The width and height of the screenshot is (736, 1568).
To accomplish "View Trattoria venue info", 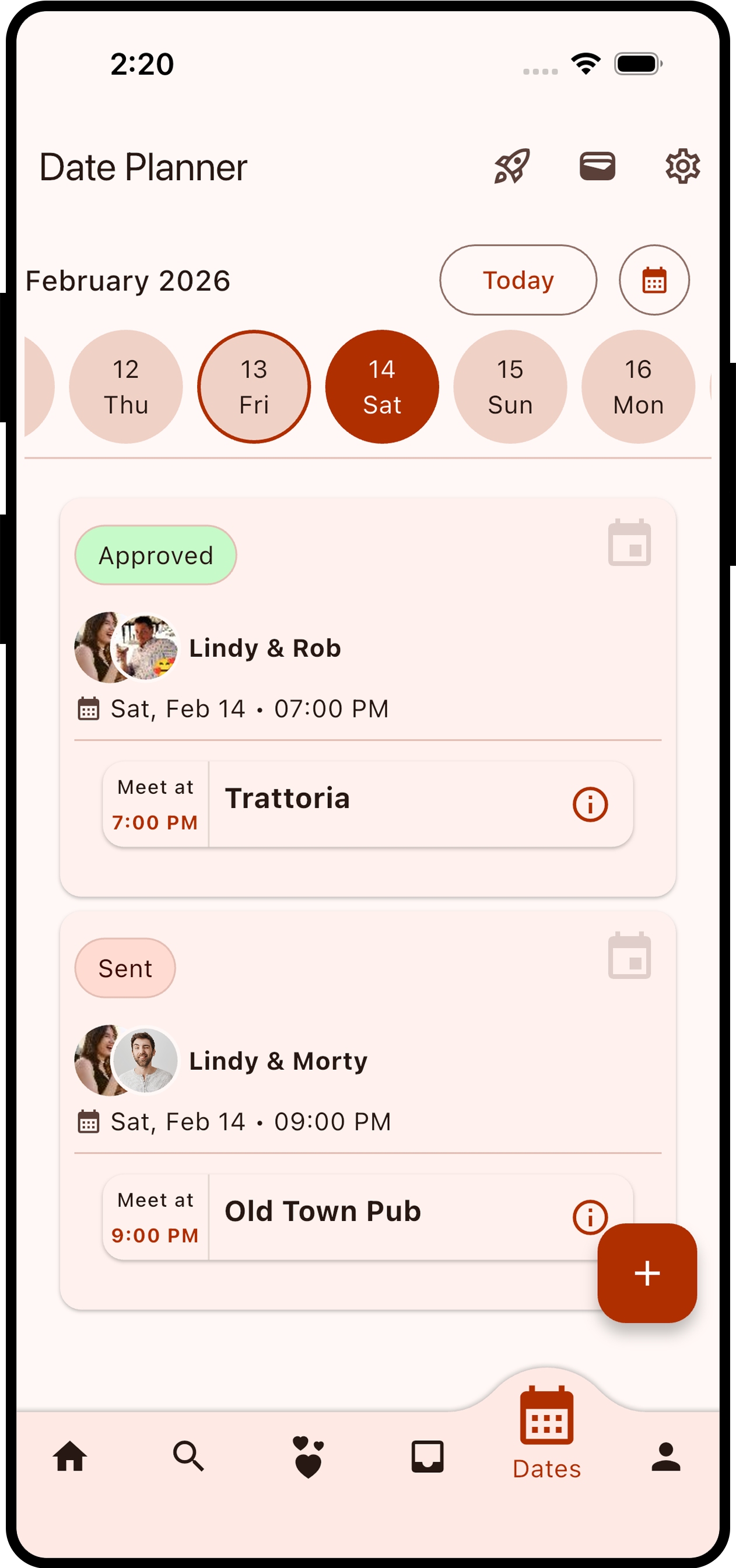I will pyautogui.click(x=590, y=804).
